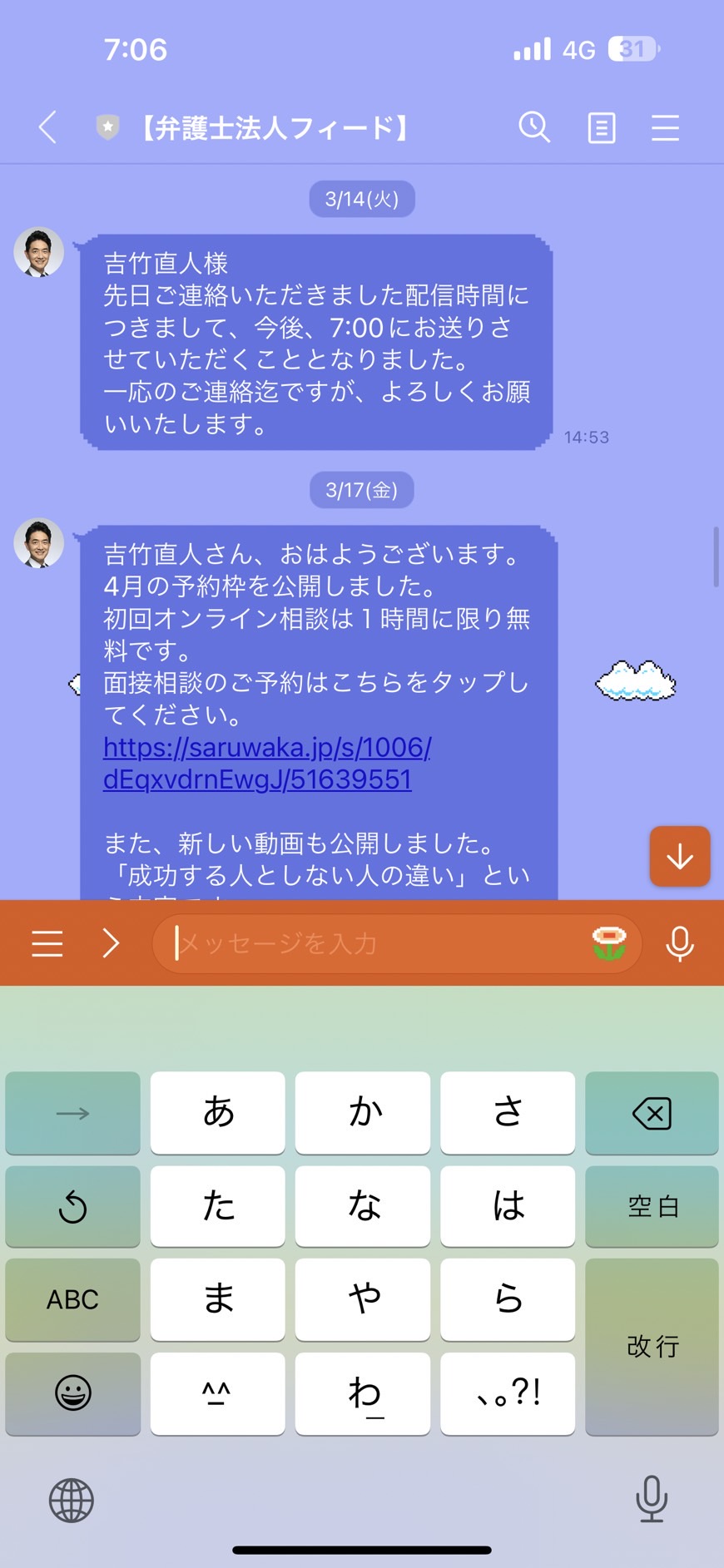Open sender's profile picture on 3/14 message
This screenshot has height=1568, width=724.
pyautogui.click(x=39, y=251)
